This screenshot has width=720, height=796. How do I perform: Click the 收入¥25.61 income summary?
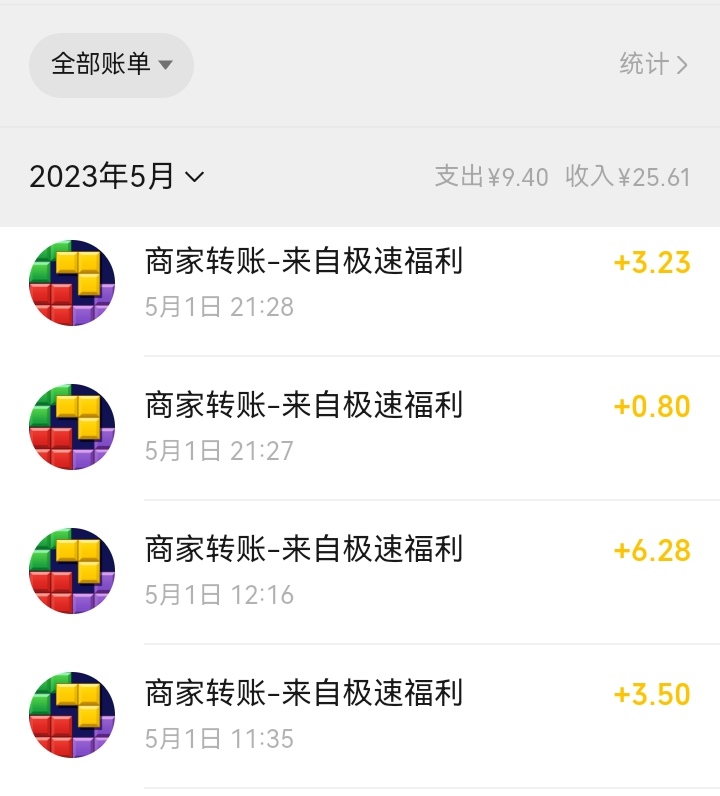tap(630, 175)
